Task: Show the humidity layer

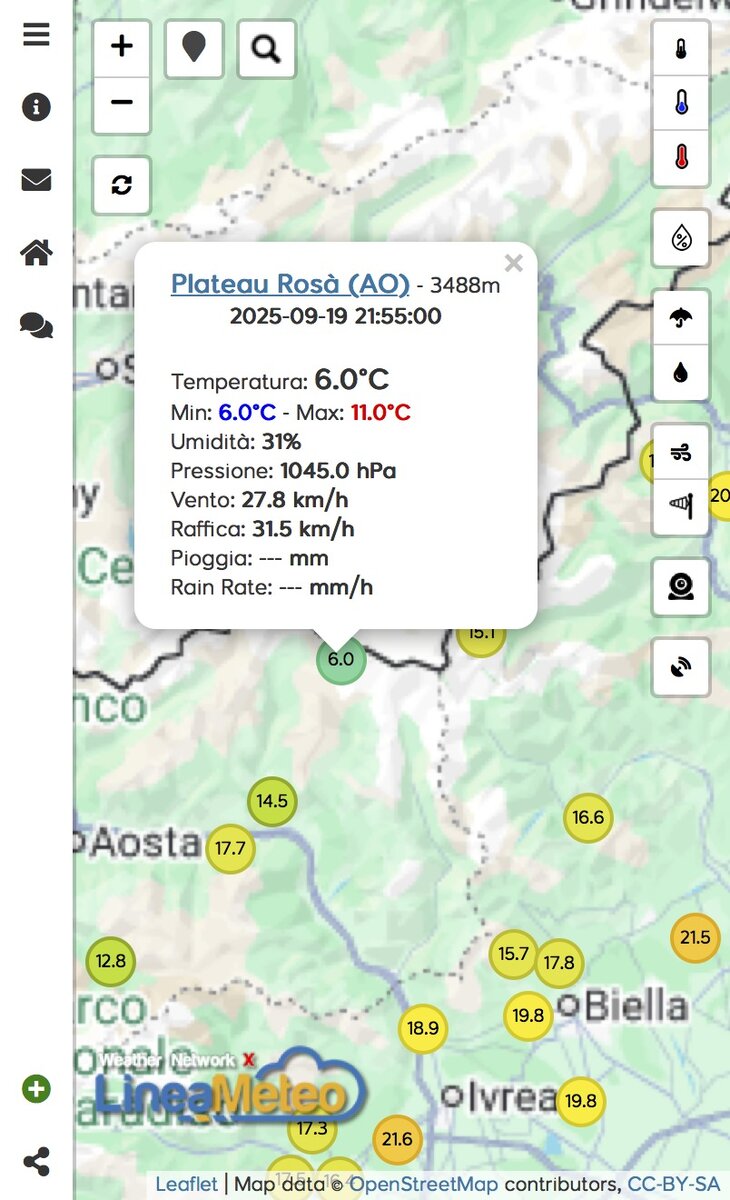Action: (x=681, y=238)
